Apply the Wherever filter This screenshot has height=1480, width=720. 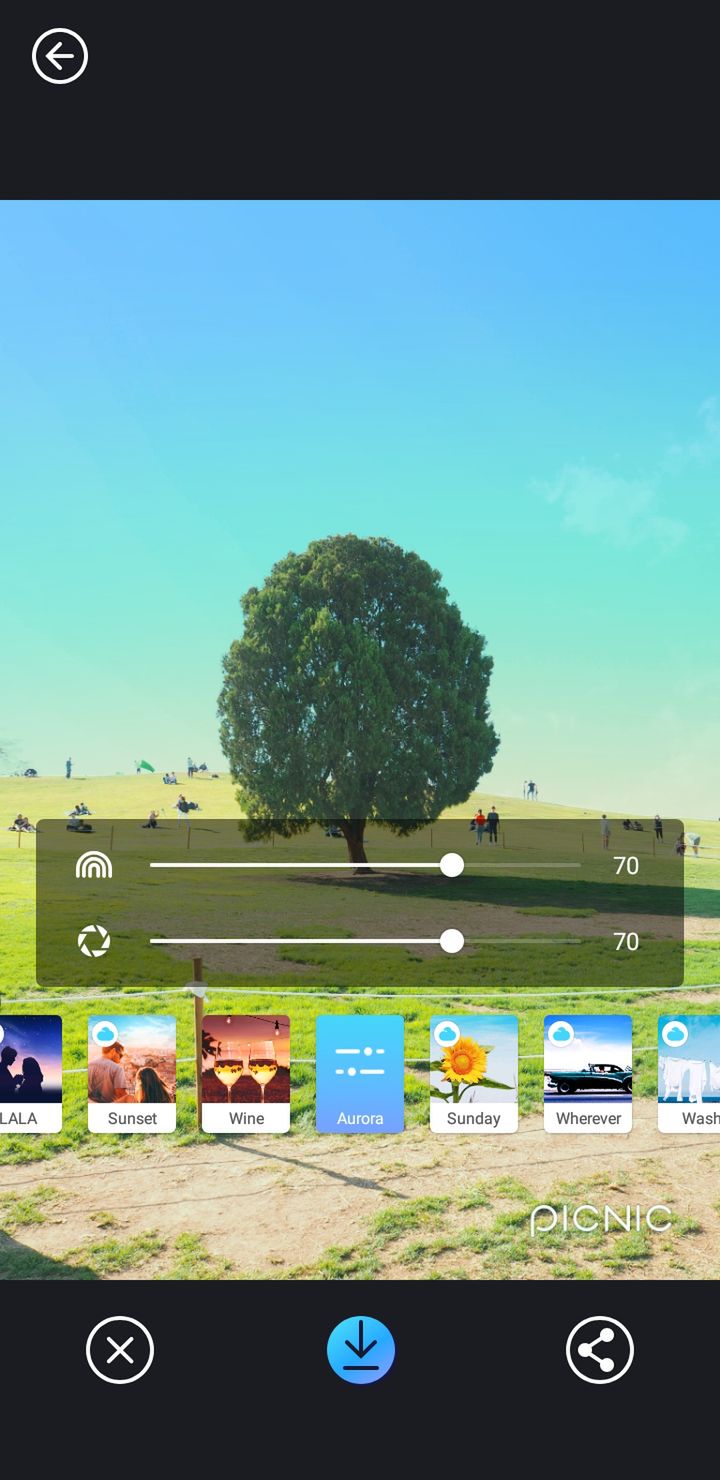point(588,1074)
